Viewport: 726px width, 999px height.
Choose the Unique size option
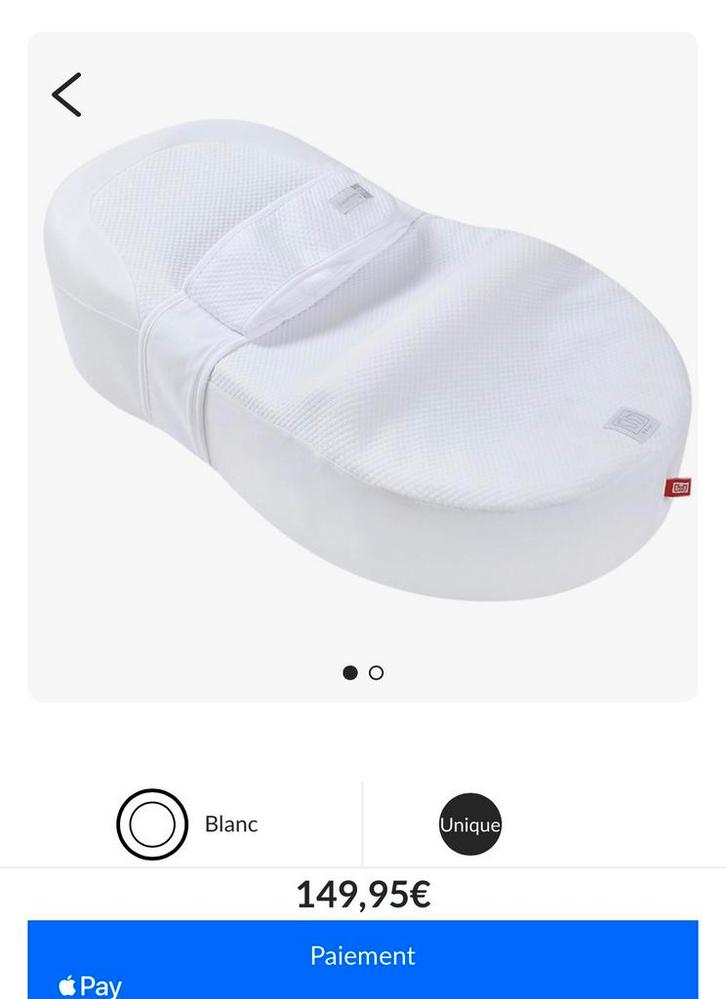(470, 824)
